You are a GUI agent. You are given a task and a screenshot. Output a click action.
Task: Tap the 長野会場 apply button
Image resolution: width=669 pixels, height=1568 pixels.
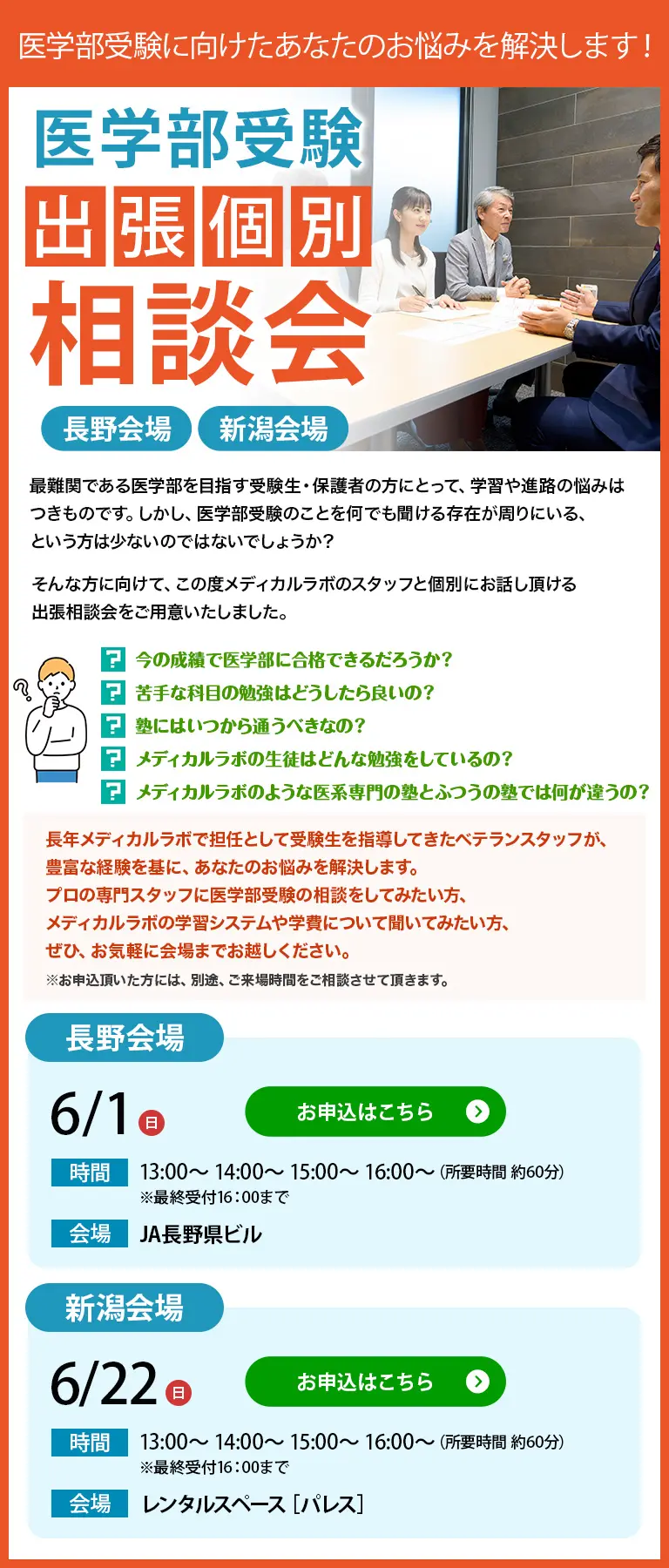click(375, 1112)
